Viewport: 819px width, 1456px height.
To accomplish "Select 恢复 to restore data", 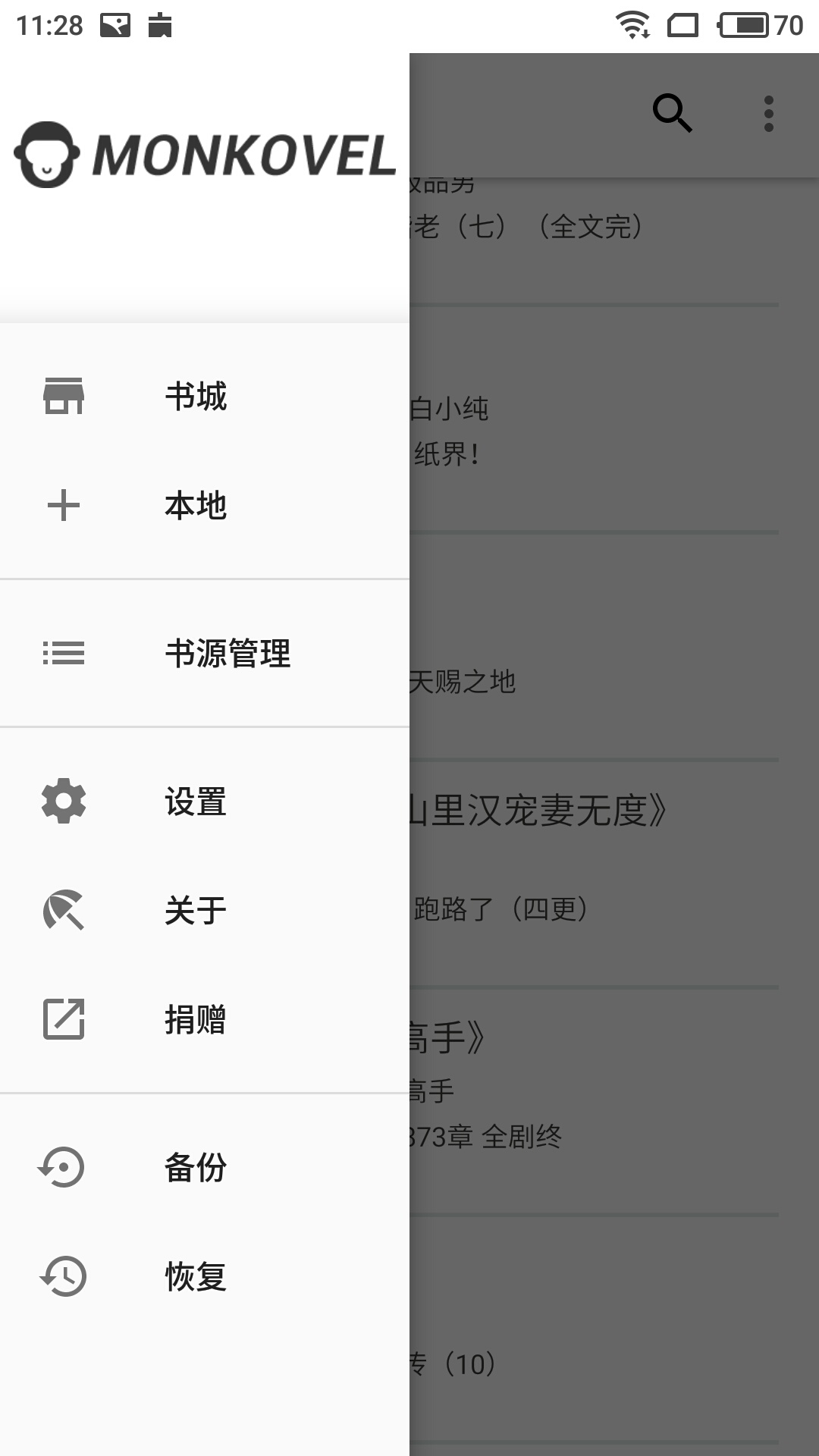I will pos(205,1277).
